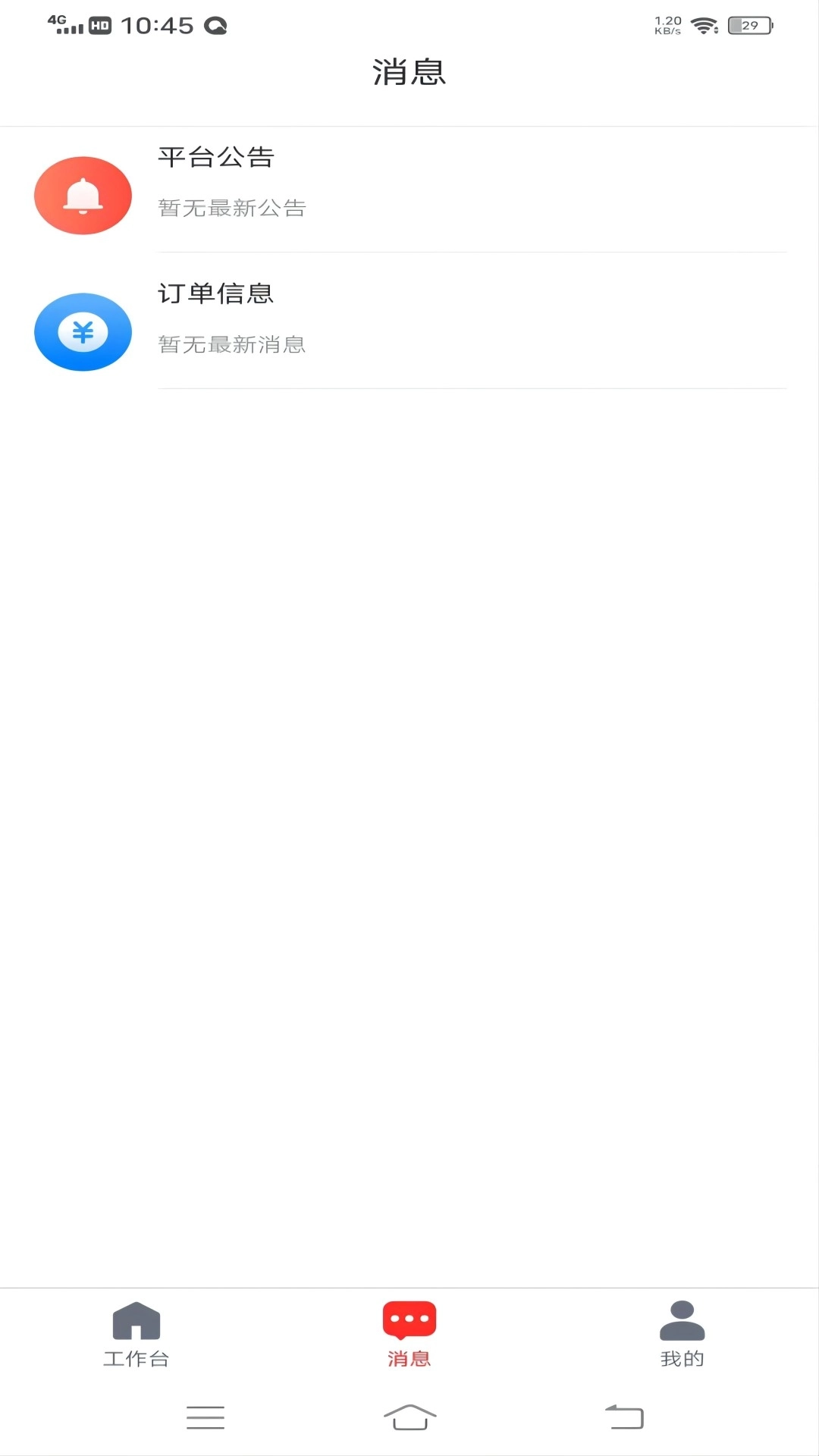Screen dimensions: 819x1456
Task: Click the 消息 page title
Action: [409, 72]
